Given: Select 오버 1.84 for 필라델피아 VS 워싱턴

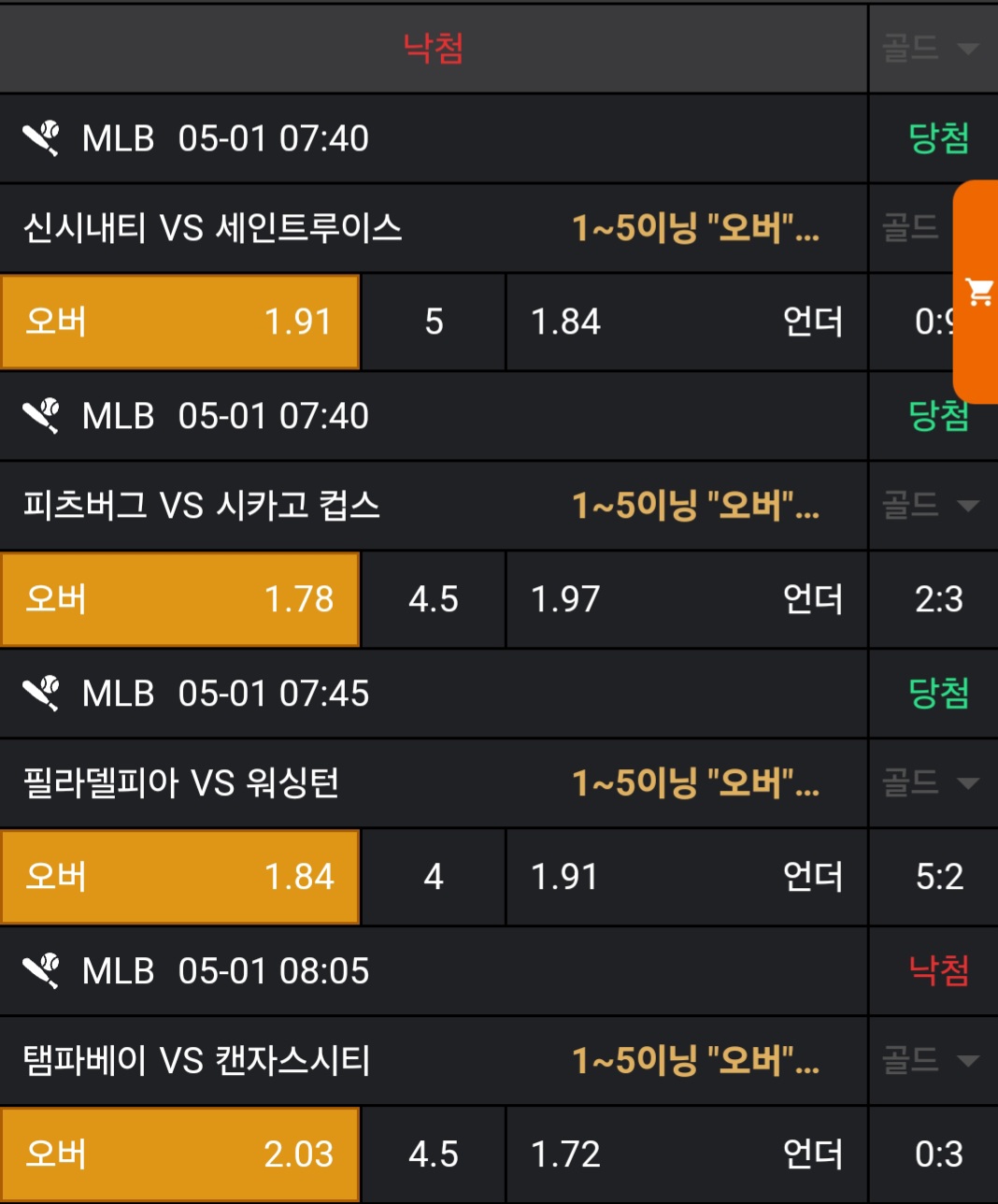Looking at the screenshot, I should pyautogui.click(x=180, y=877).
